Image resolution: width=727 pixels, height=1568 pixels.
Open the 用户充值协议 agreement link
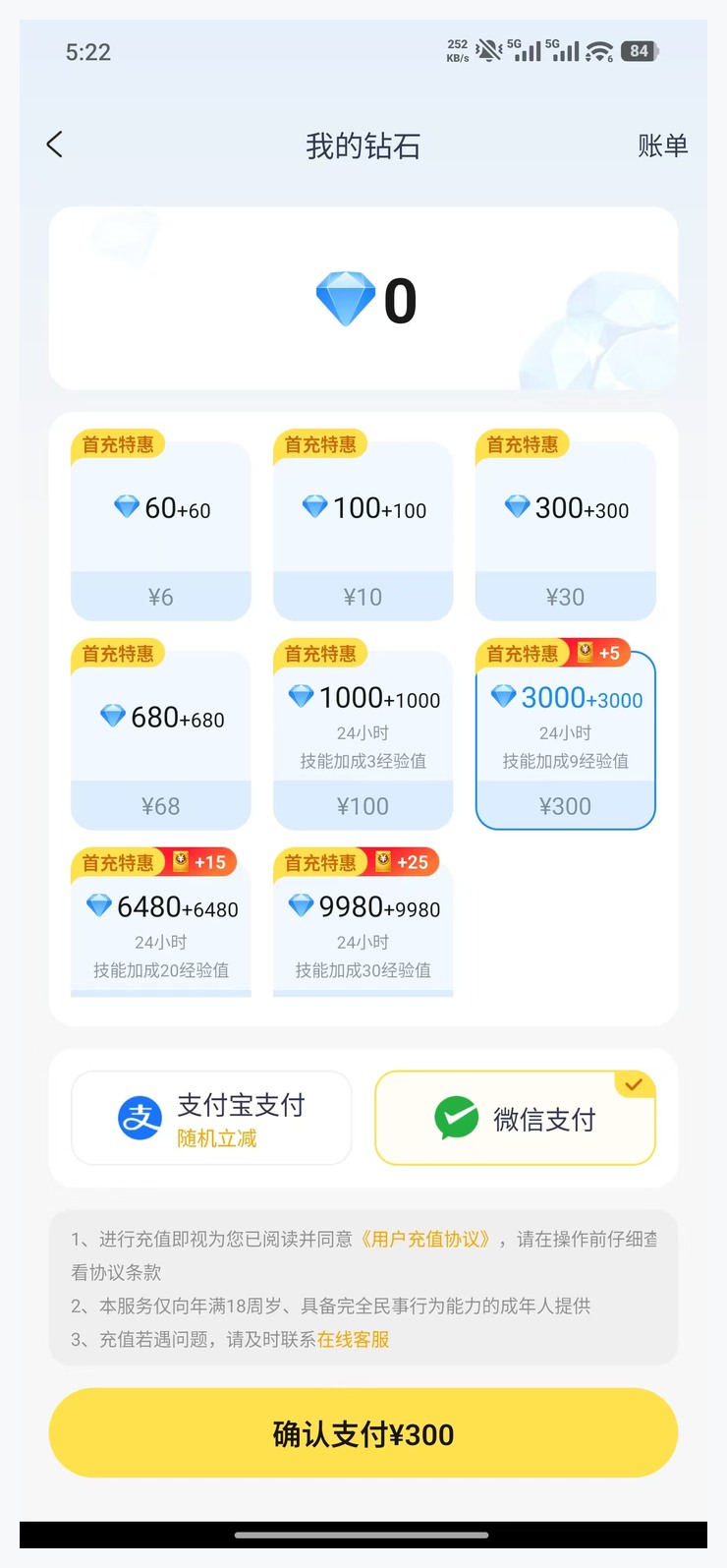click(425, 1239)
